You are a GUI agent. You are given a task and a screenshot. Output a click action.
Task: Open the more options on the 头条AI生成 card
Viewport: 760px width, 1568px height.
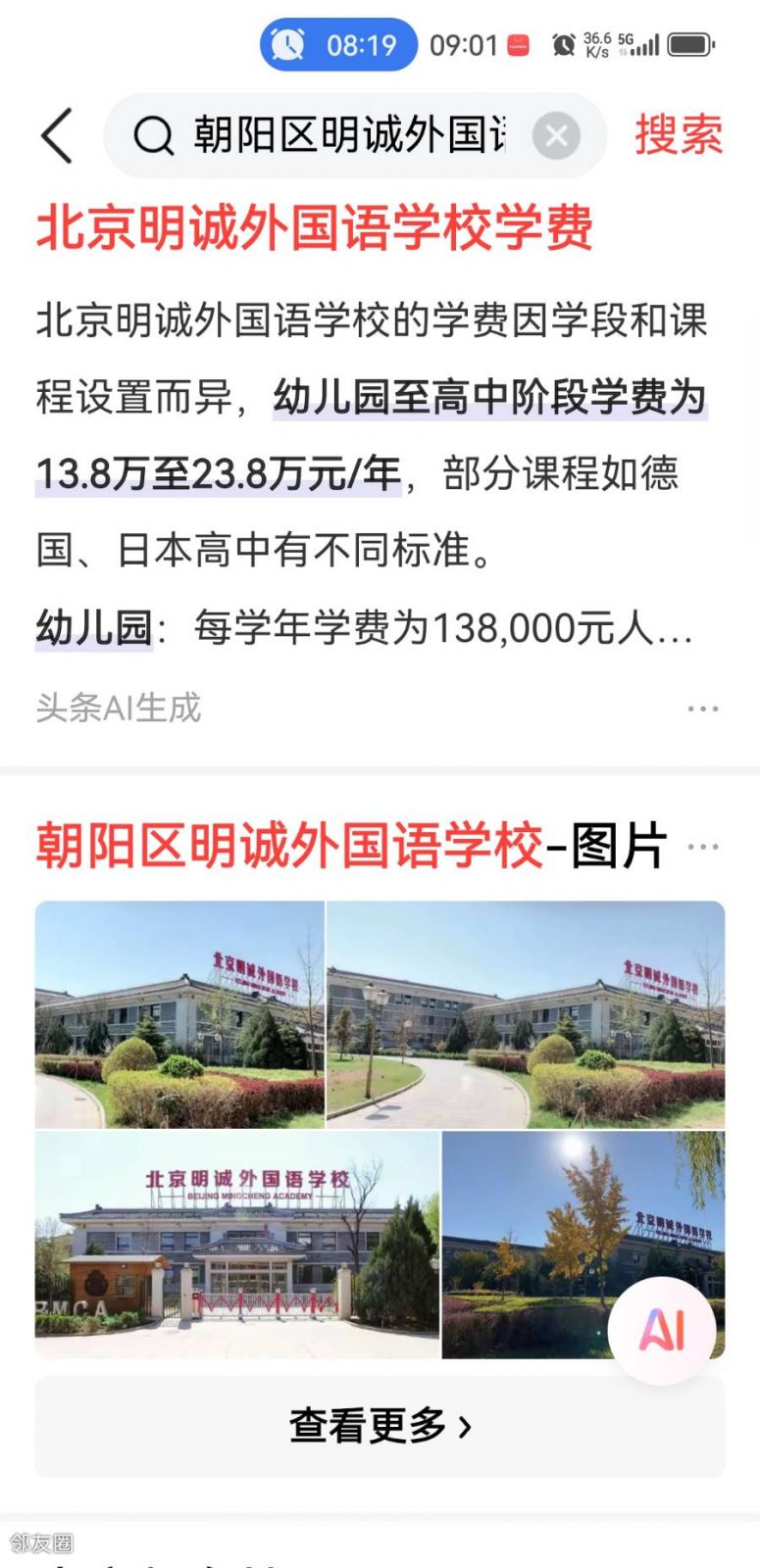(702, 709)
